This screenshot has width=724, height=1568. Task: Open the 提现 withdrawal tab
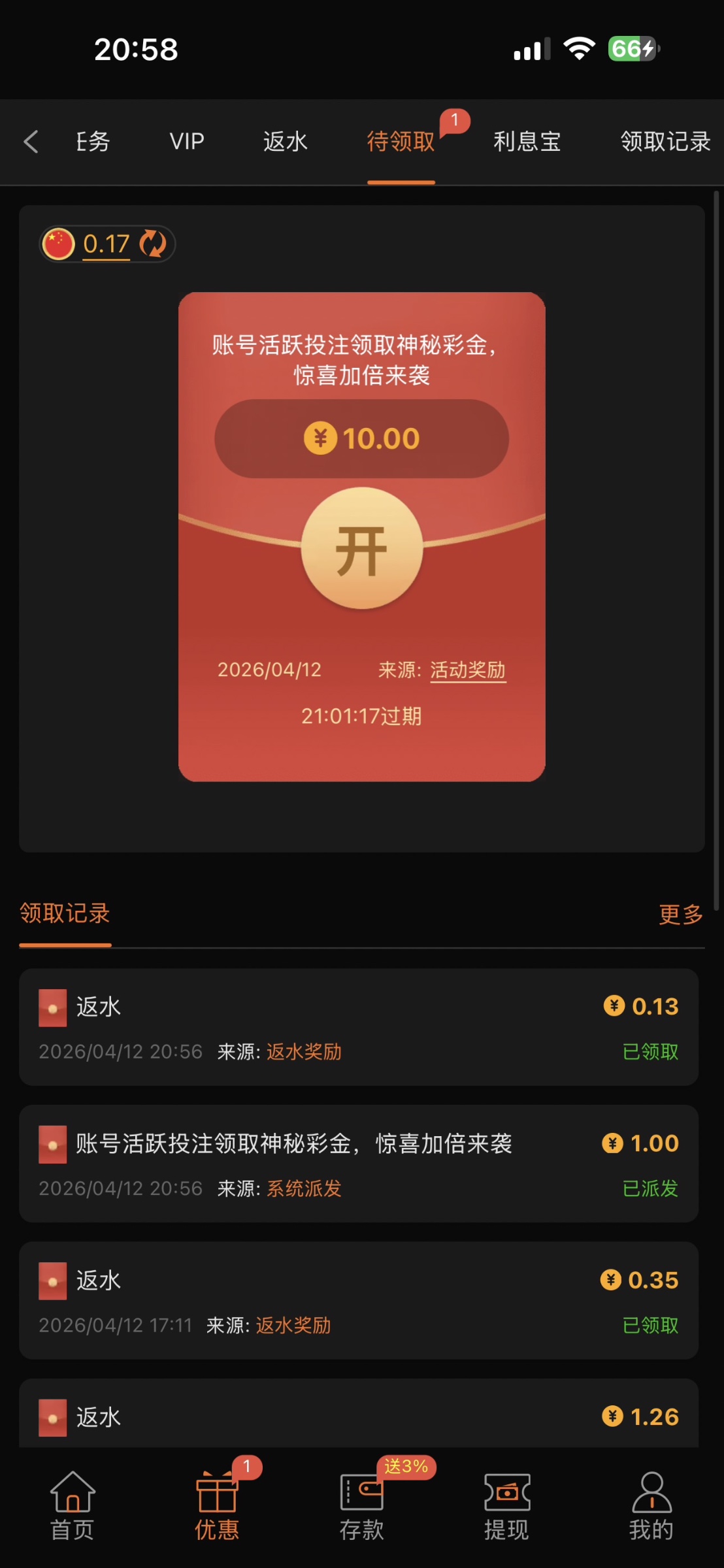click(x=506, y=1503)
